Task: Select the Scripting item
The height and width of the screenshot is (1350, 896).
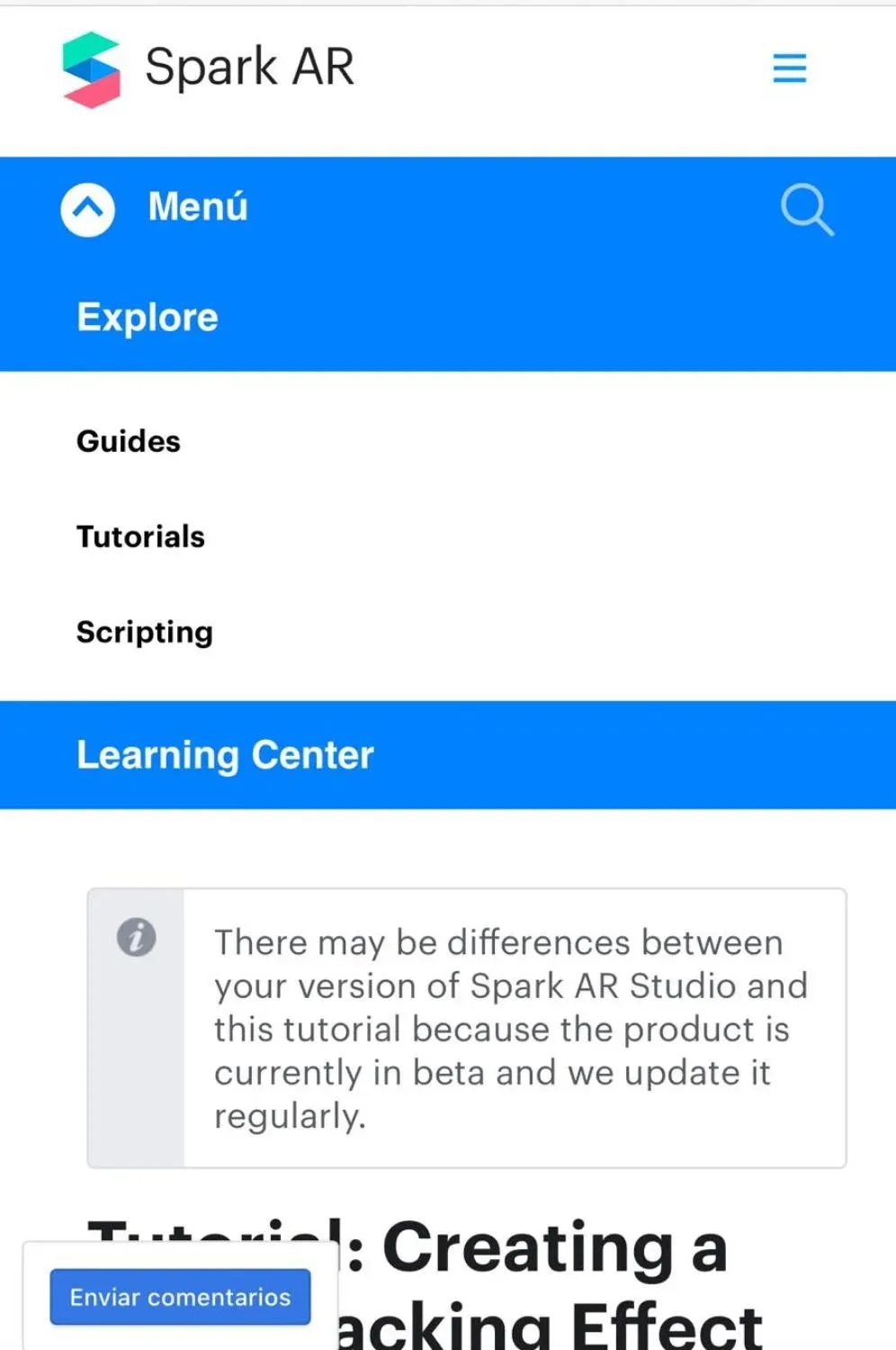Action: point(144,632)
